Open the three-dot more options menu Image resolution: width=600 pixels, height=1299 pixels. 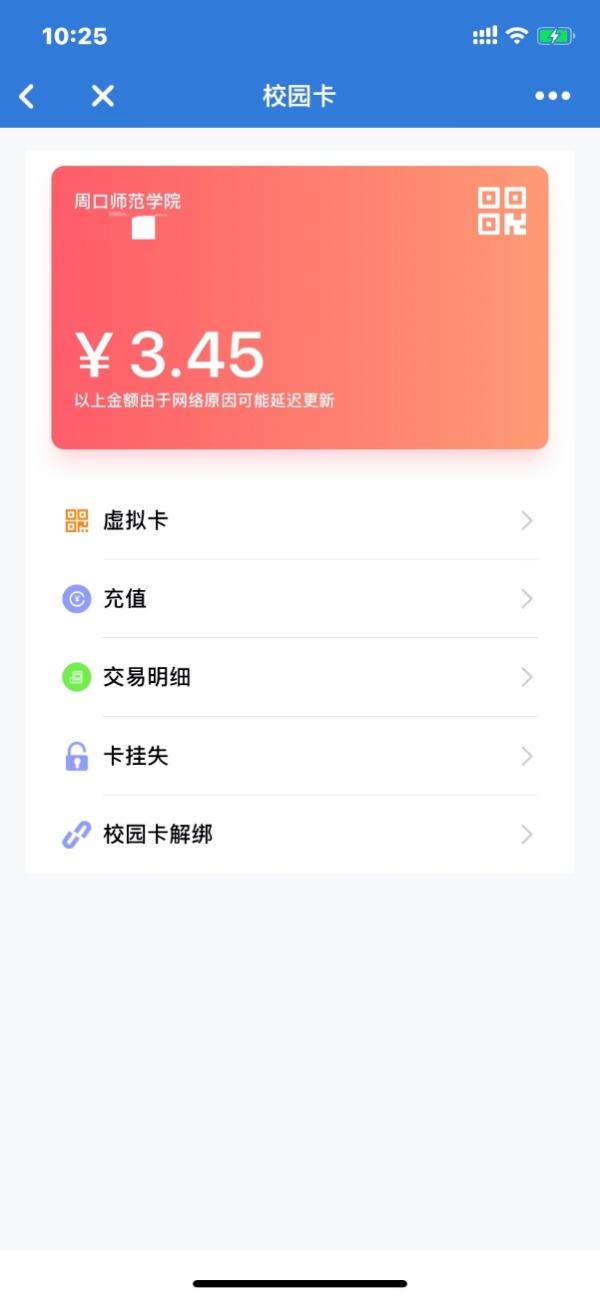552,96
